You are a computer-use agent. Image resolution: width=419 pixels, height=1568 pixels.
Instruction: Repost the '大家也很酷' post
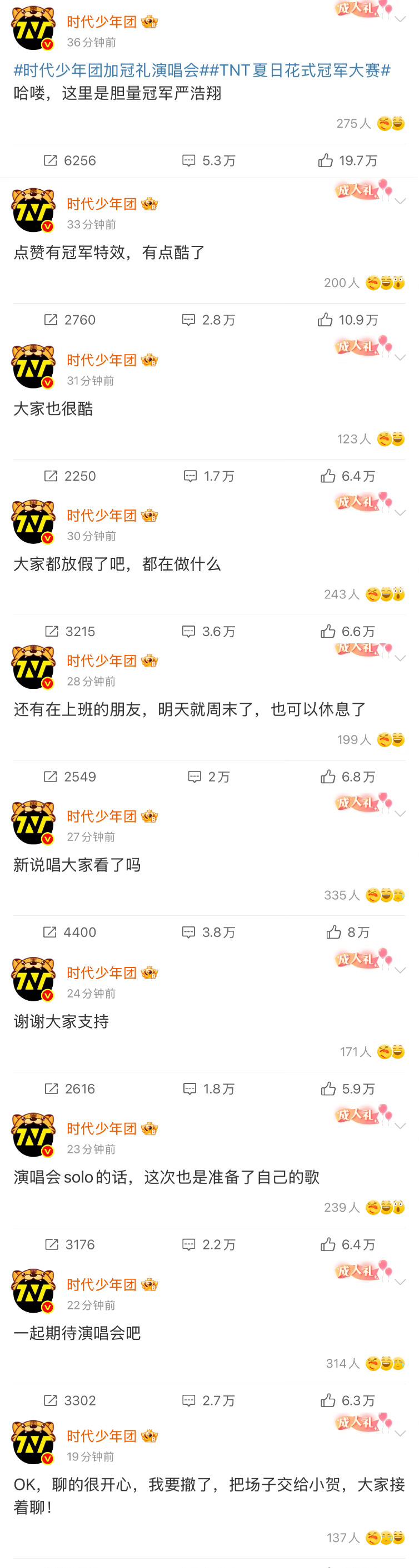coord(69,476)
